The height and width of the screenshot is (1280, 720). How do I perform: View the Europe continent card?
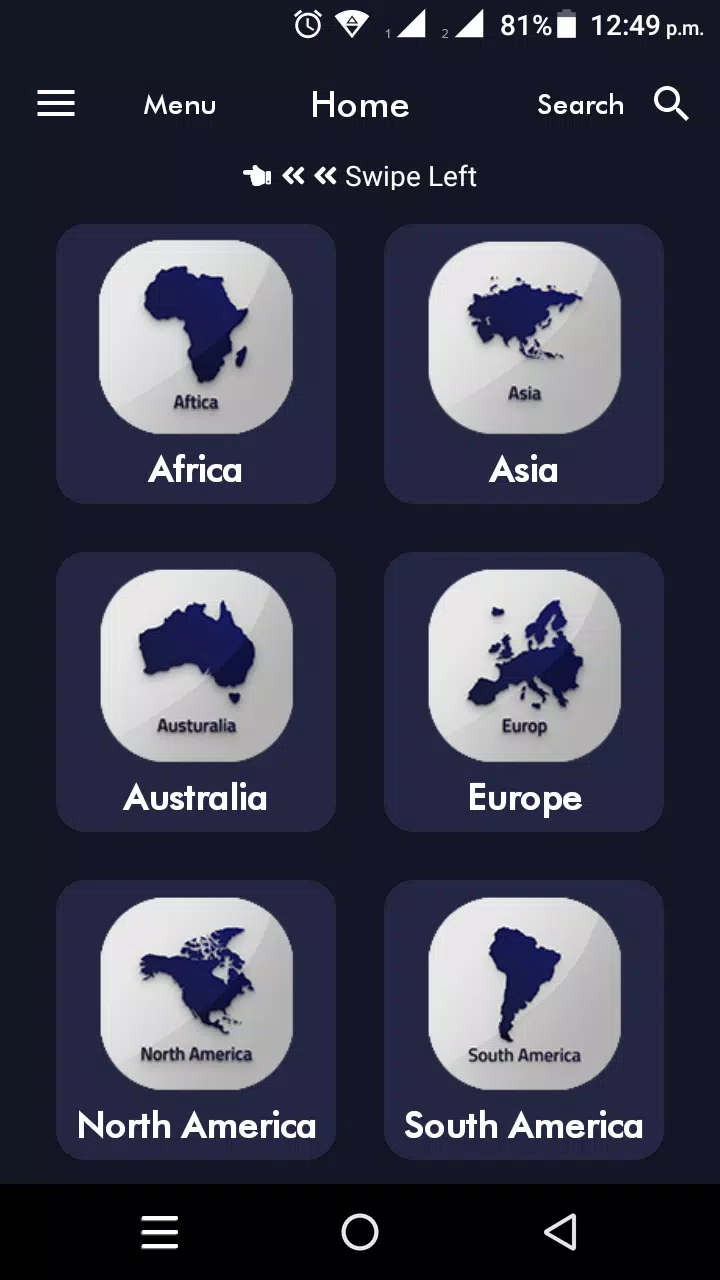(524, 692)
